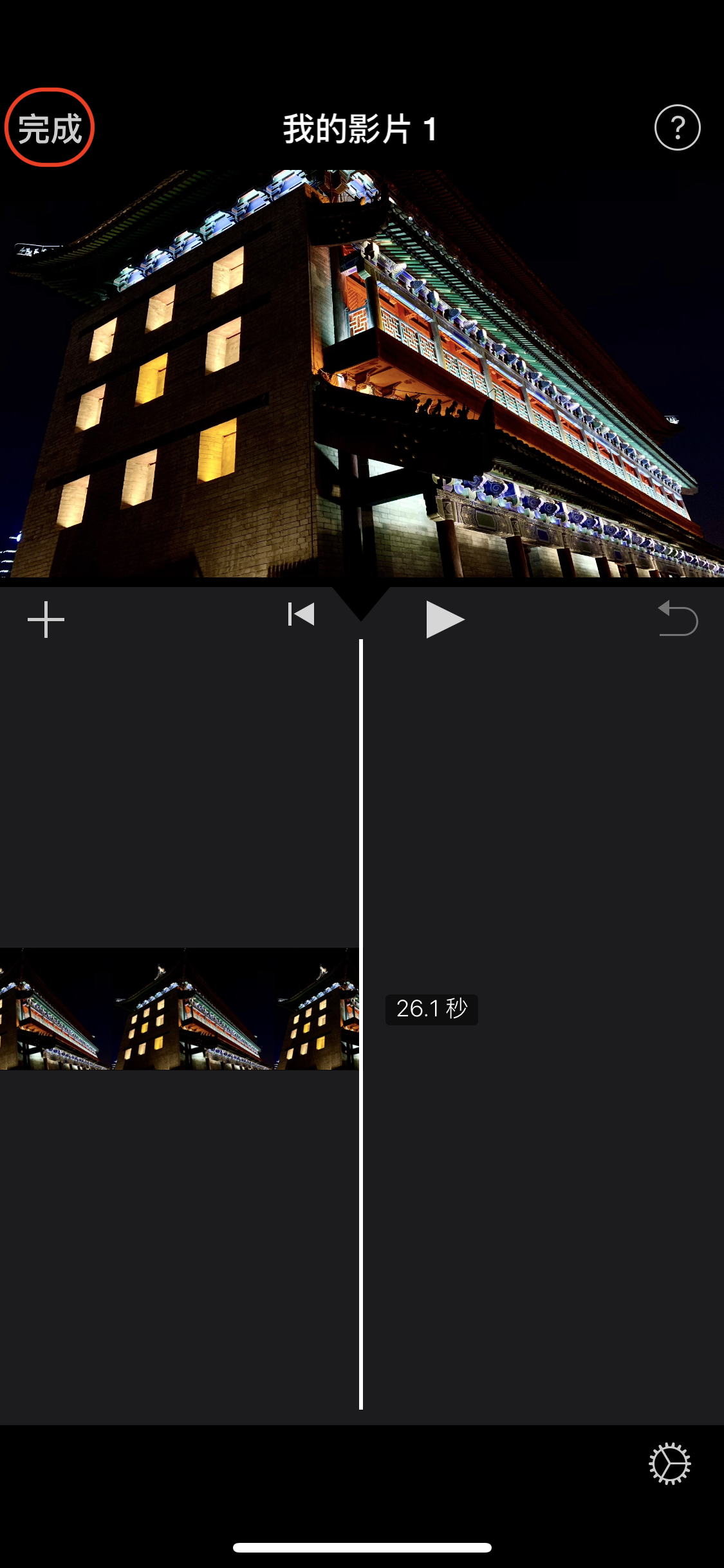Tap 完成 to finish editing

(50, 128)
